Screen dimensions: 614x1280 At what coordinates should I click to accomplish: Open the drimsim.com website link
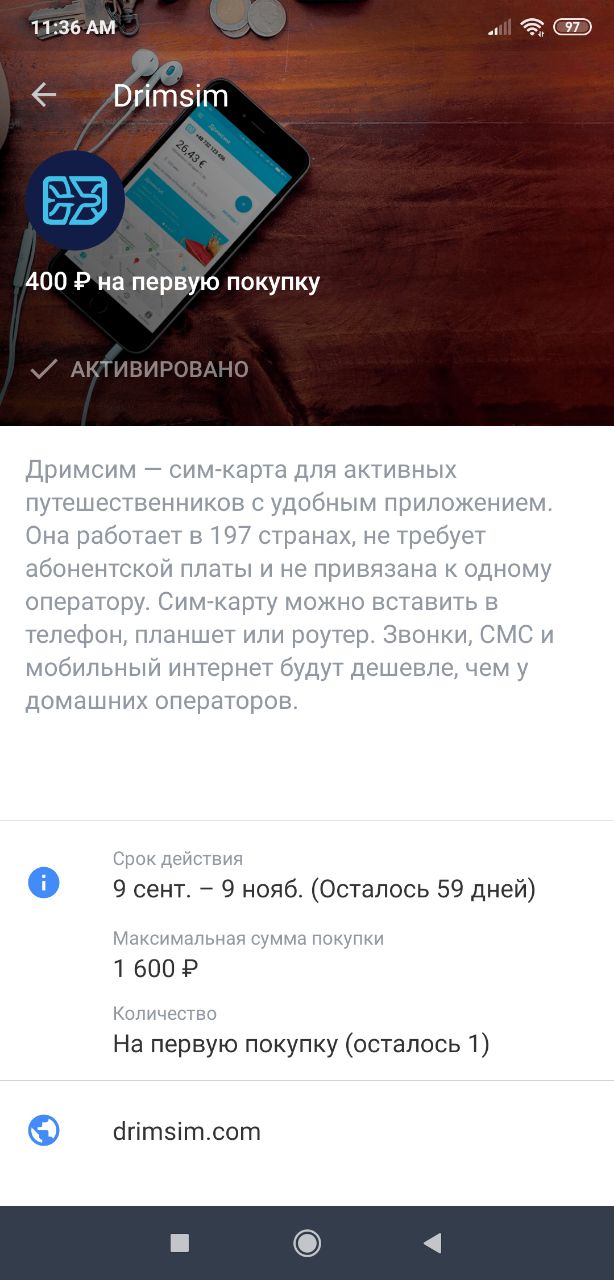187,1131
